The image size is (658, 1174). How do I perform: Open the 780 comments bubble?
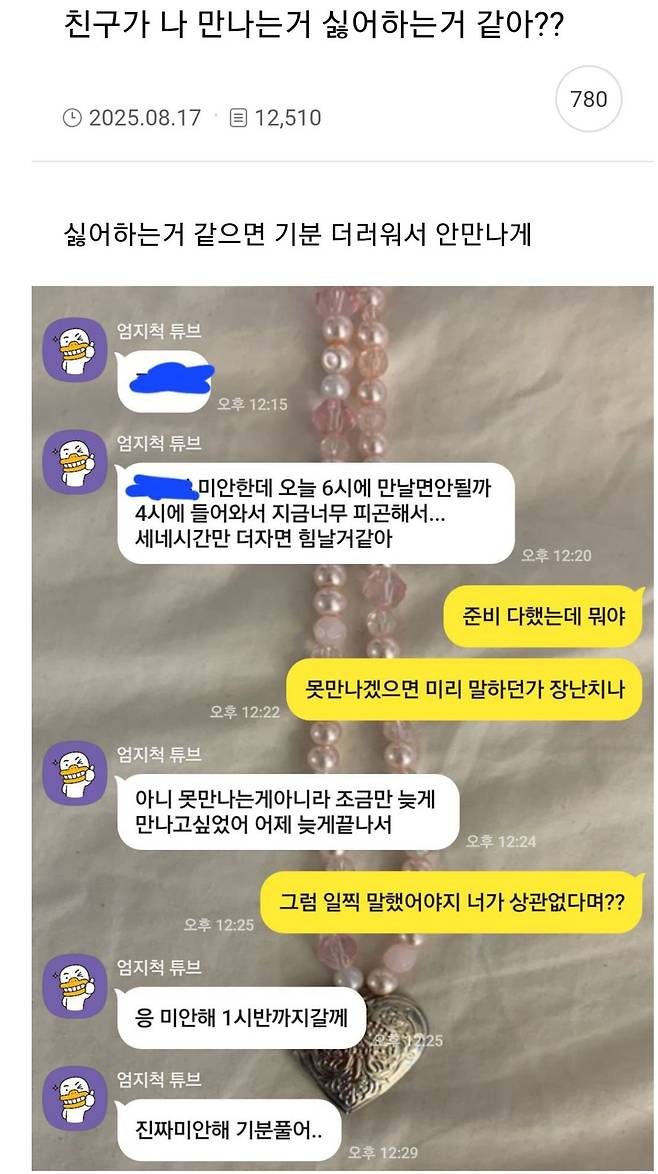click(588, 99)
